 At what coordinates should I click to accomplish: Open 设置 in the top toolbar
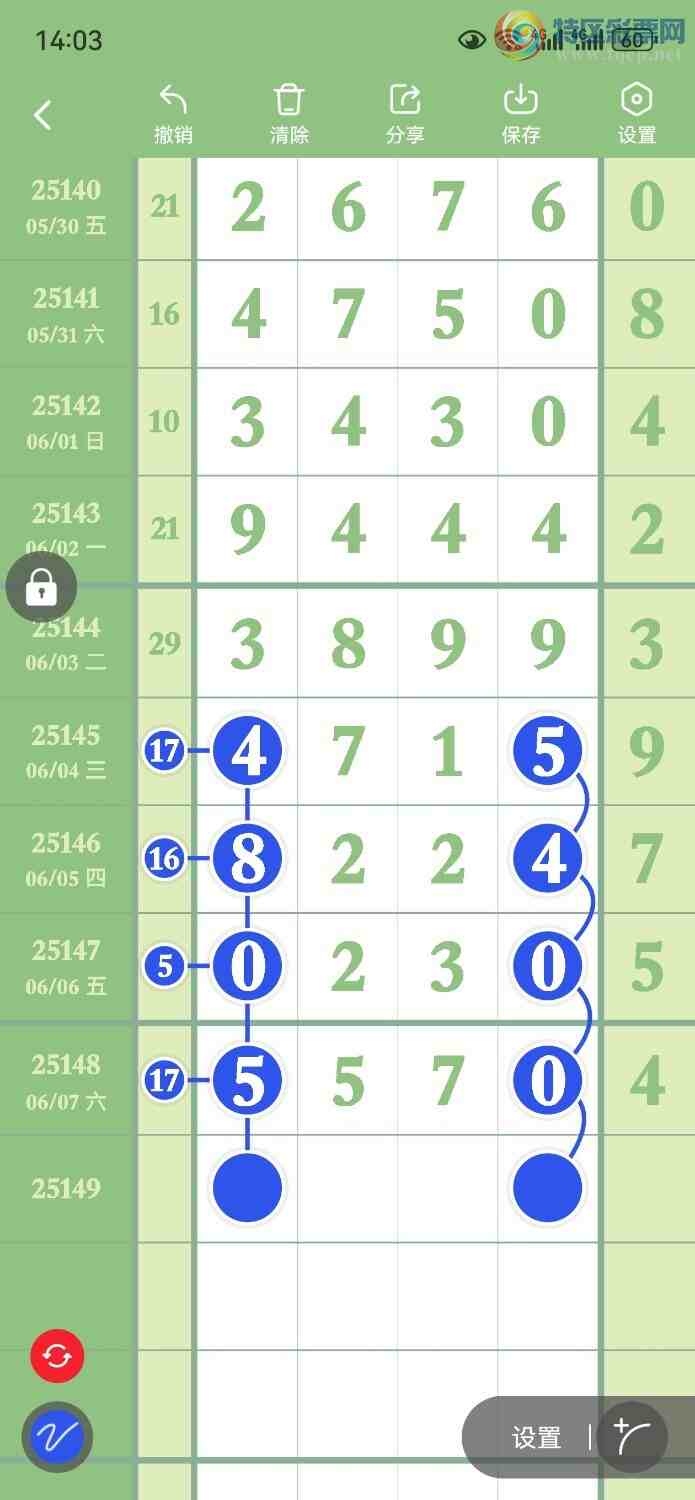coord(637,115)
